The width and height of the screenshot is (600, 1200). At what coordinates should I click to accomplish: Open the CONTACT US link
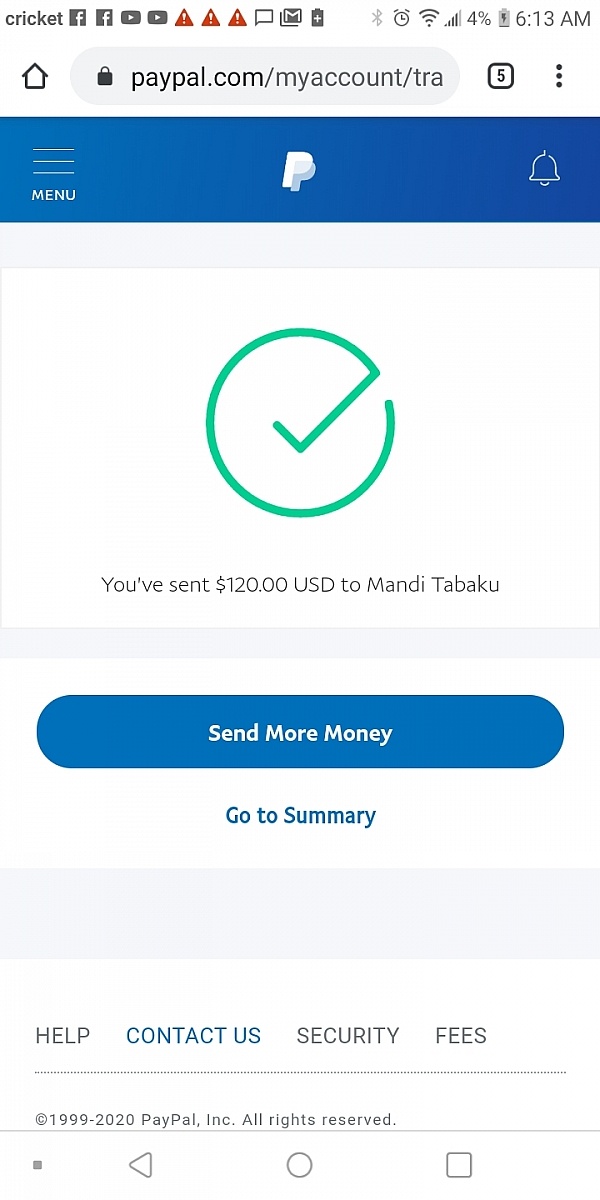[193, 1036]
